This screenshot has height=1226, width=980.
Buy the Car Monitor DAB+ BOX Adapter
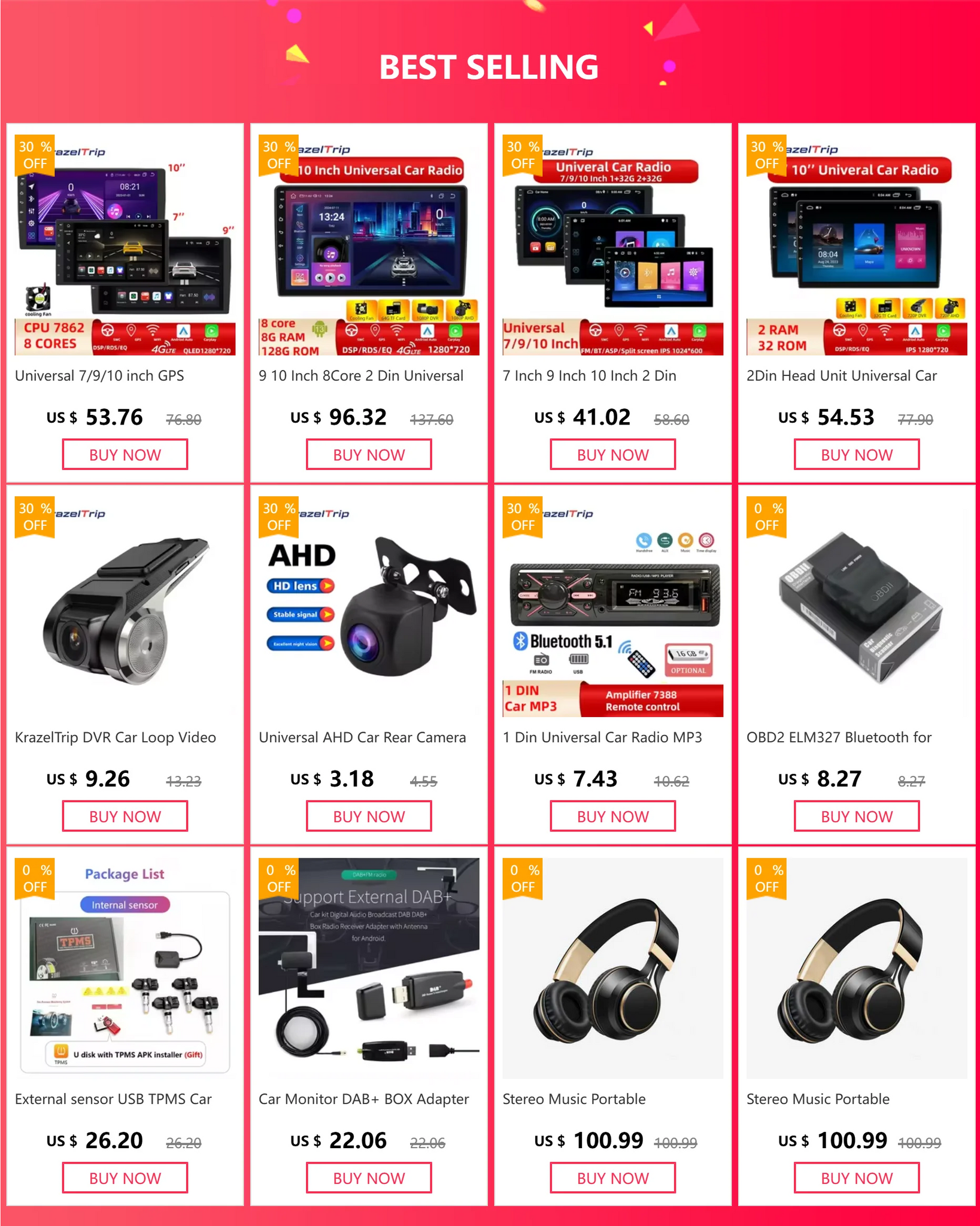coord(369,1178)
